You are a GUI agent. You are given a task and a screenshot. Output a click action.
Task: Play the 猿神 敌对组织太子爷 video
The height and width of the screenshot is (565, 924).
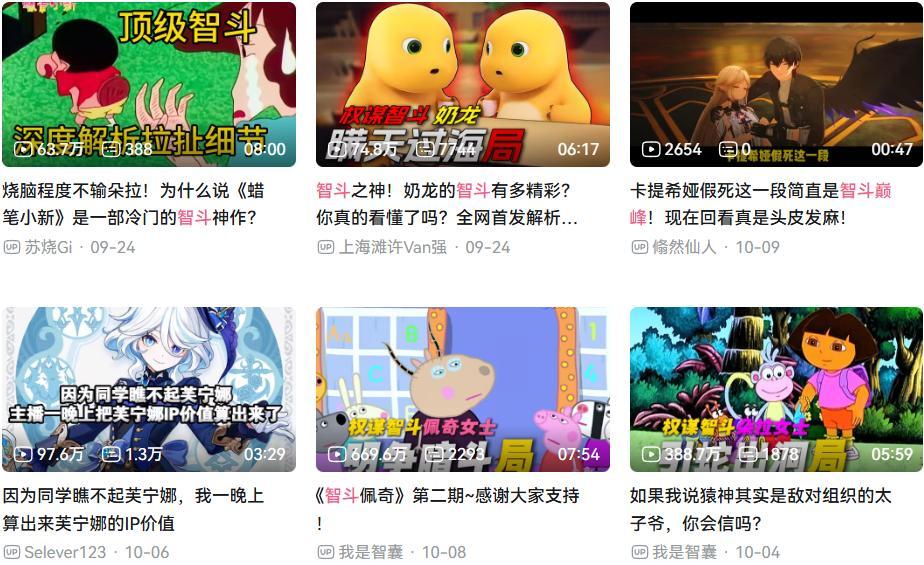776,389
